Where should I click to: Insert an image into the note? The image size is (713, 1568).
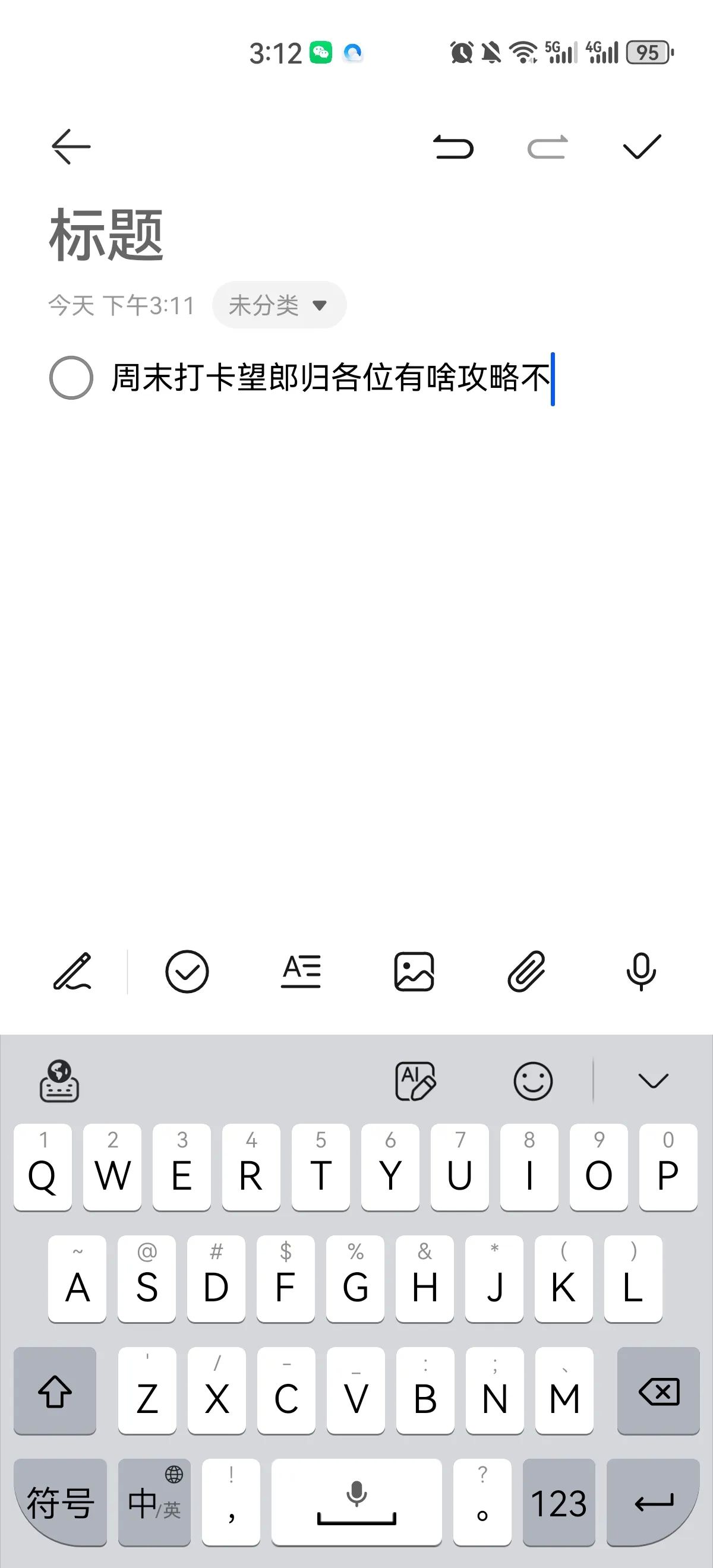coord(414,971)
